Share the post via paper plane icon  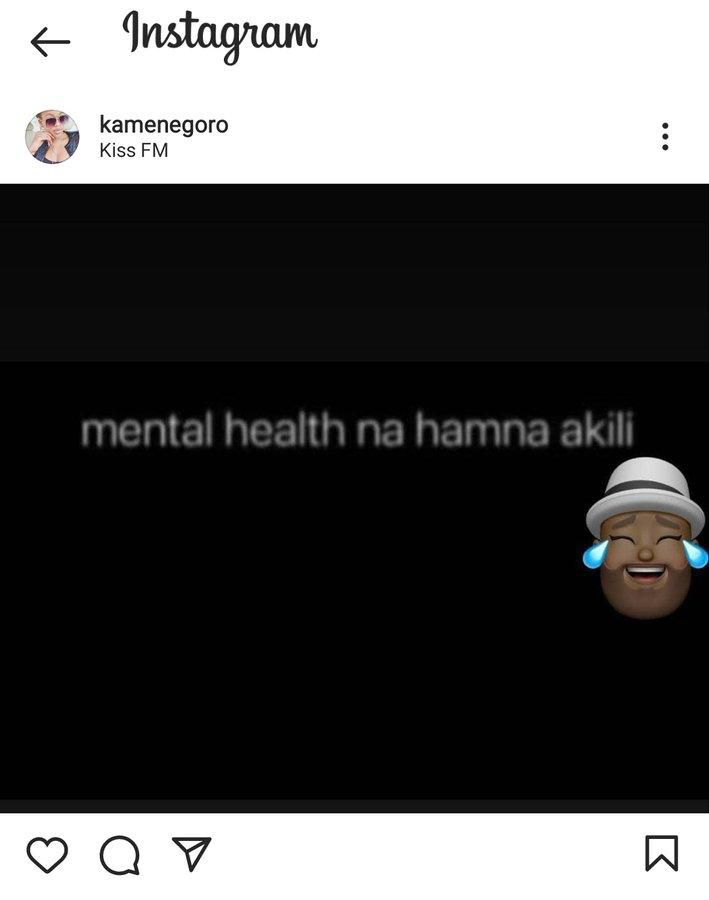click(x=191, y=854)
